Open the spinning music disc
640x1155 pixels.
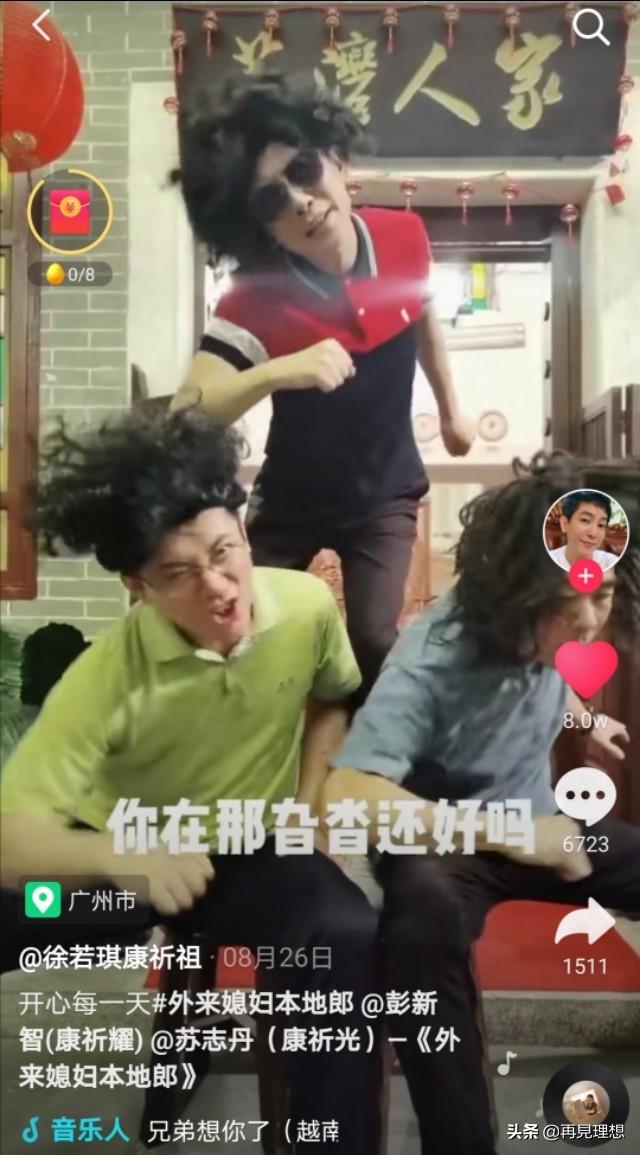coord(586,1104)
